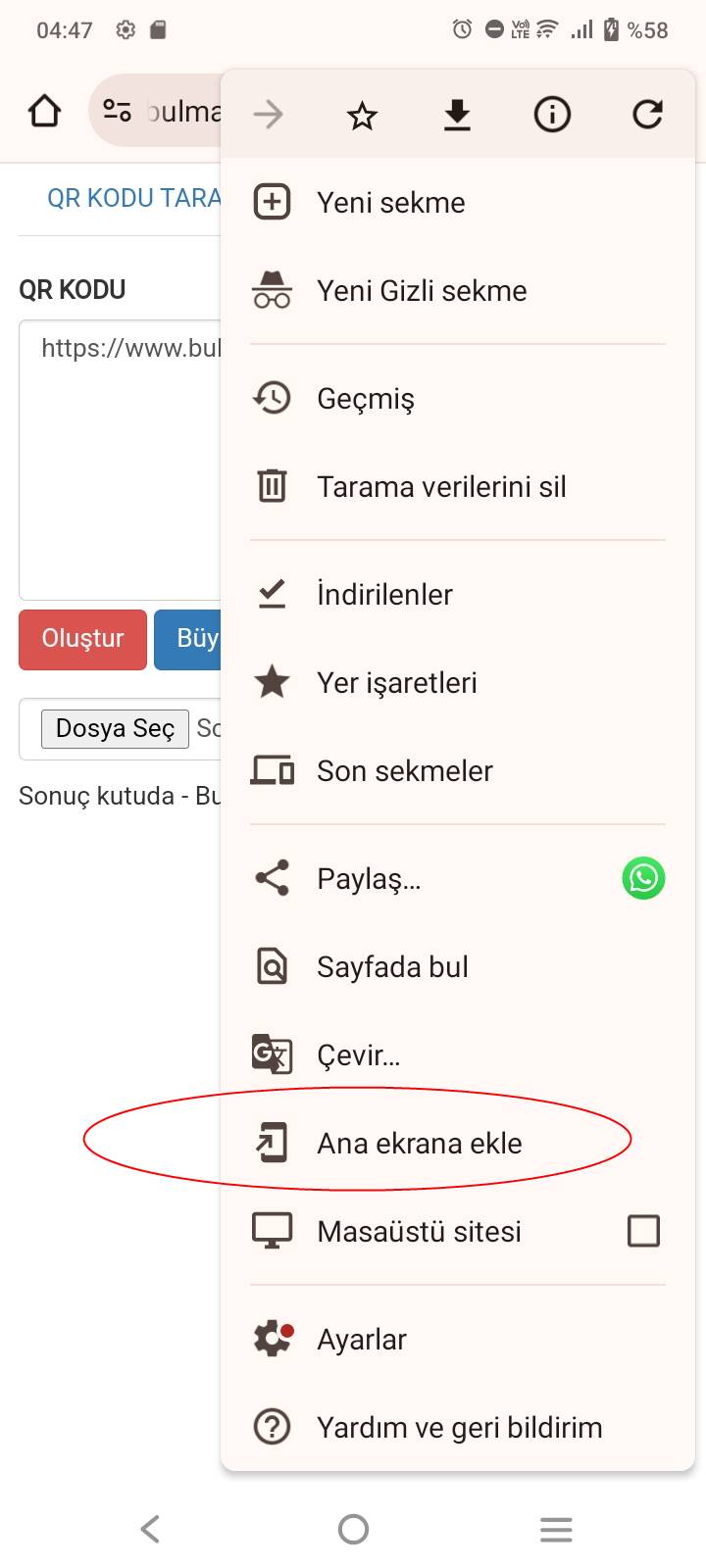Open Yardım ve geri bildirim
Image resolution: width=706 pixels, height=1568 pixels.
click(x=458, y=1428)
